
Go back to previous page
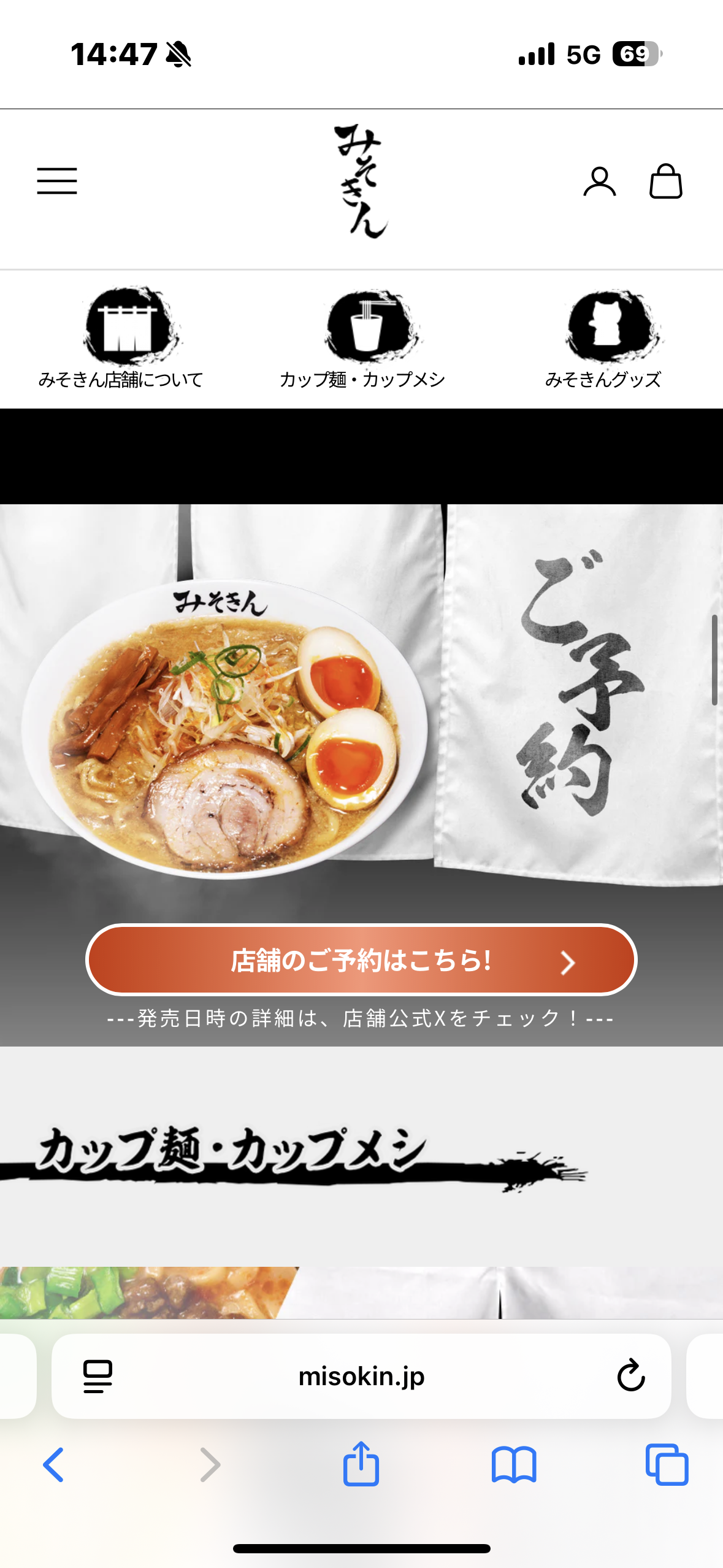54,1465
